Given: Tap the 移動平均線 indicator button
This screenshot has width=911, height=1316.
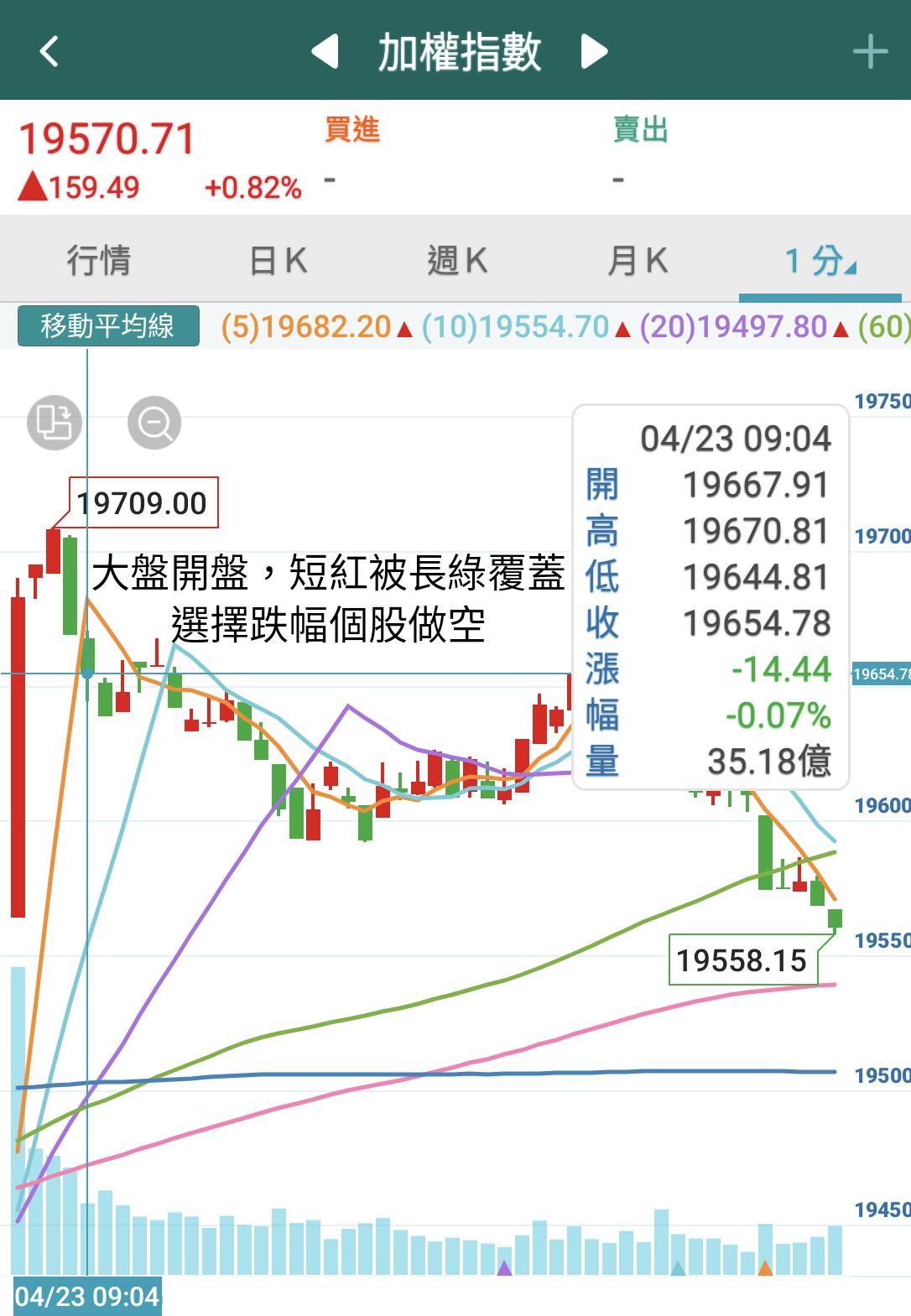Looking at the screenshot, I should pyautogui.click(x=108, y=325).
